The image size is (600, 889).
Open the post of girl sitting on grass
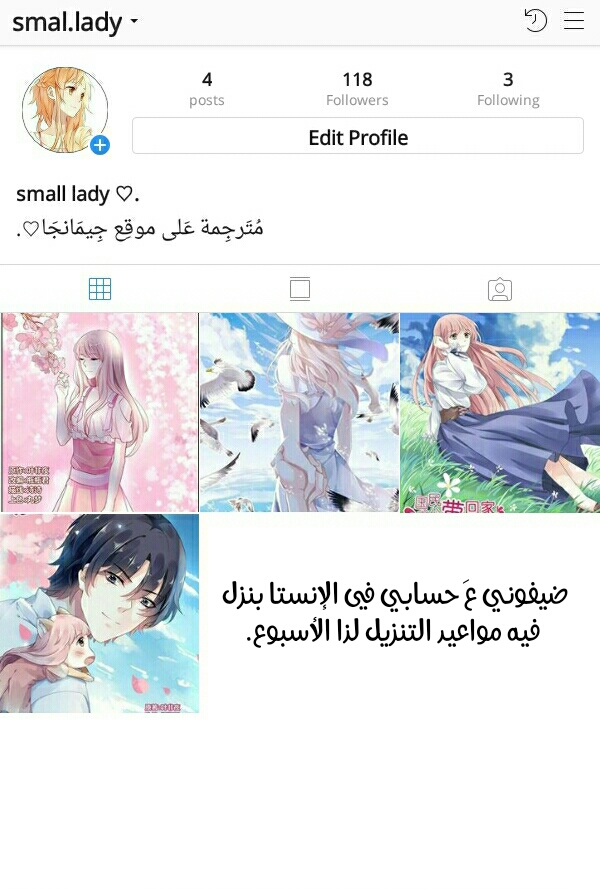(x=500, y=412)
